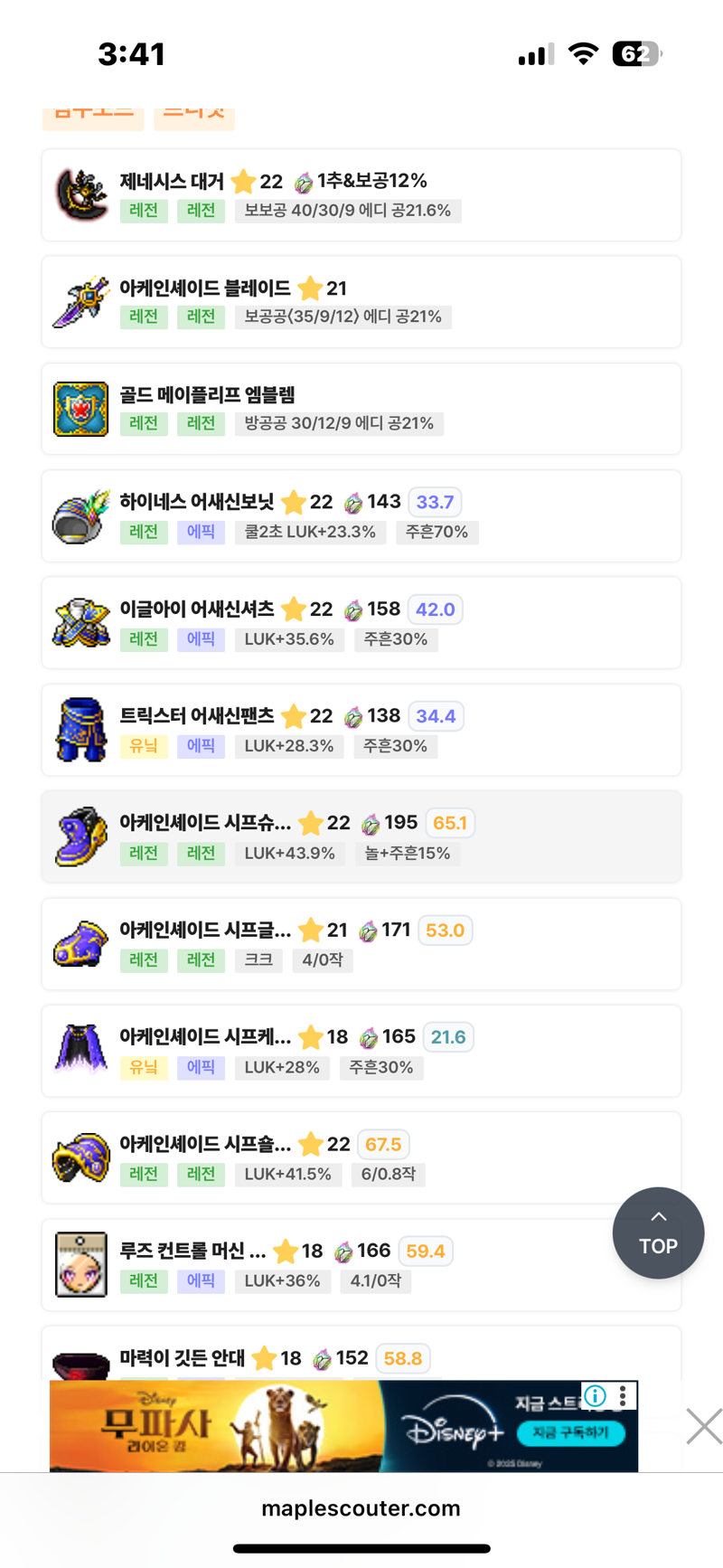Jump back up with the TOP button
The width and height of the screenshot is (723, 1568).
pos(658,1233)
